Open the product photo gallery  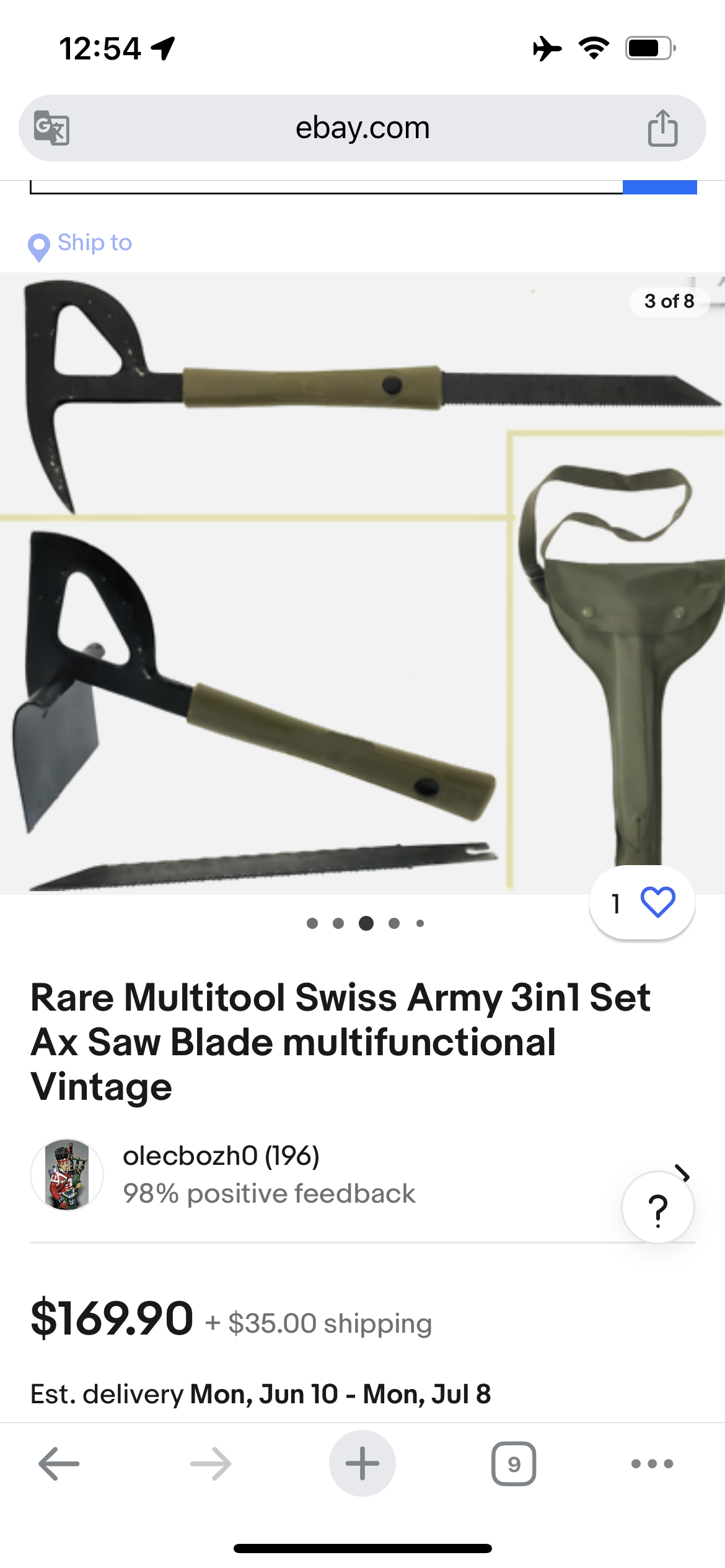(362, 583)
